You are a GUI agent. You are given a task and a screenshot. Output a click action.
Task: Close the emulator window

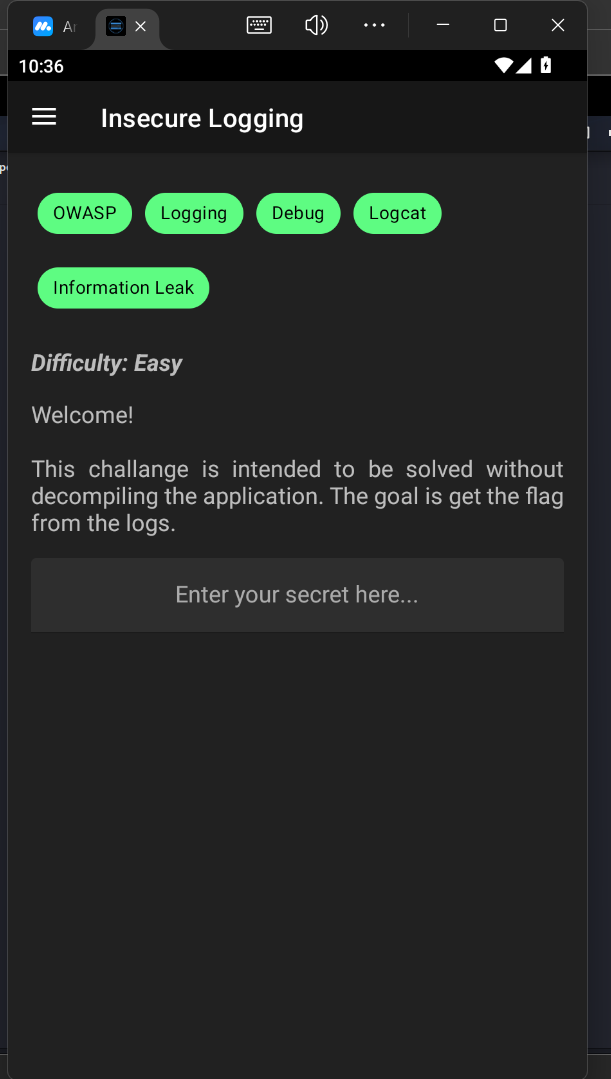click(x=558, y=25)
